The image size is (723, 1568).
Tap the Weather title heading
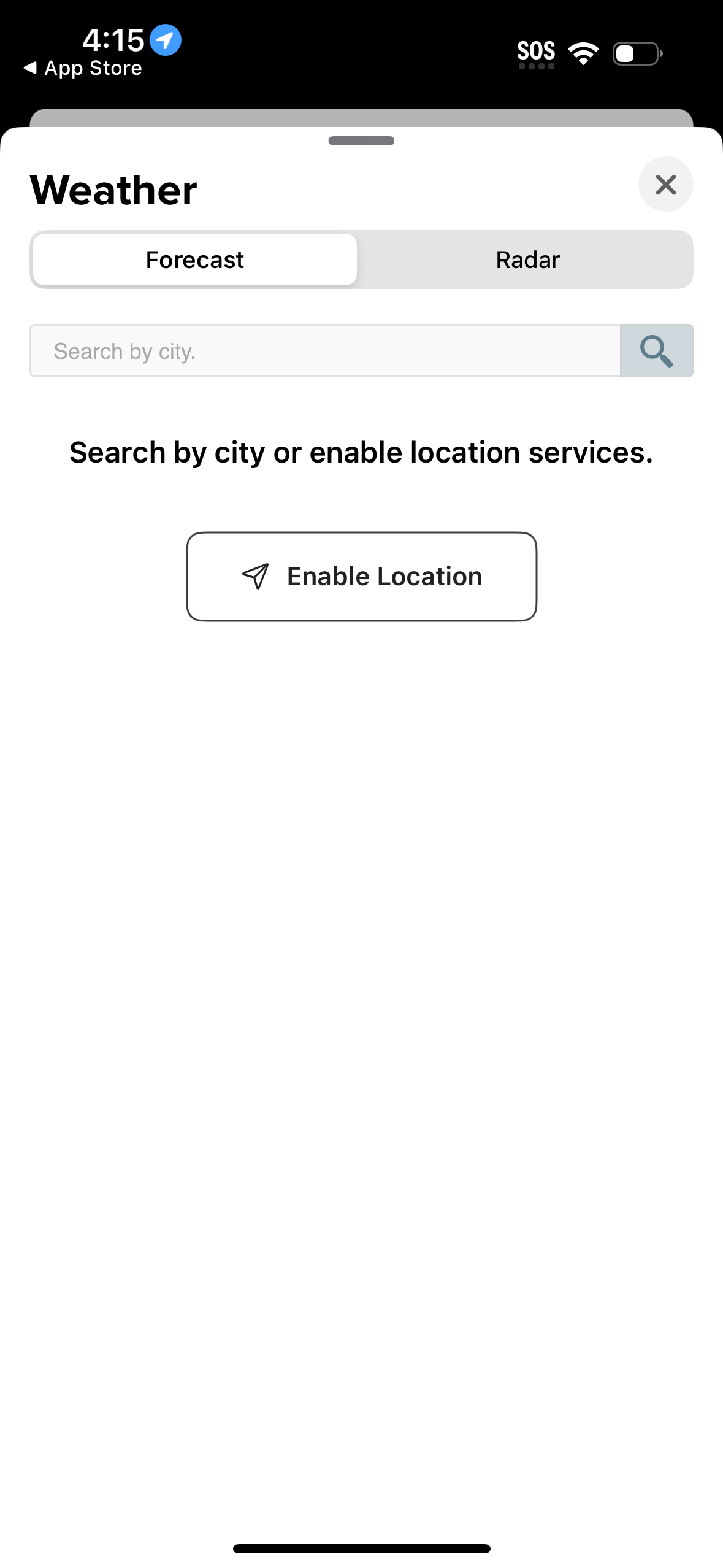[113, 189]
